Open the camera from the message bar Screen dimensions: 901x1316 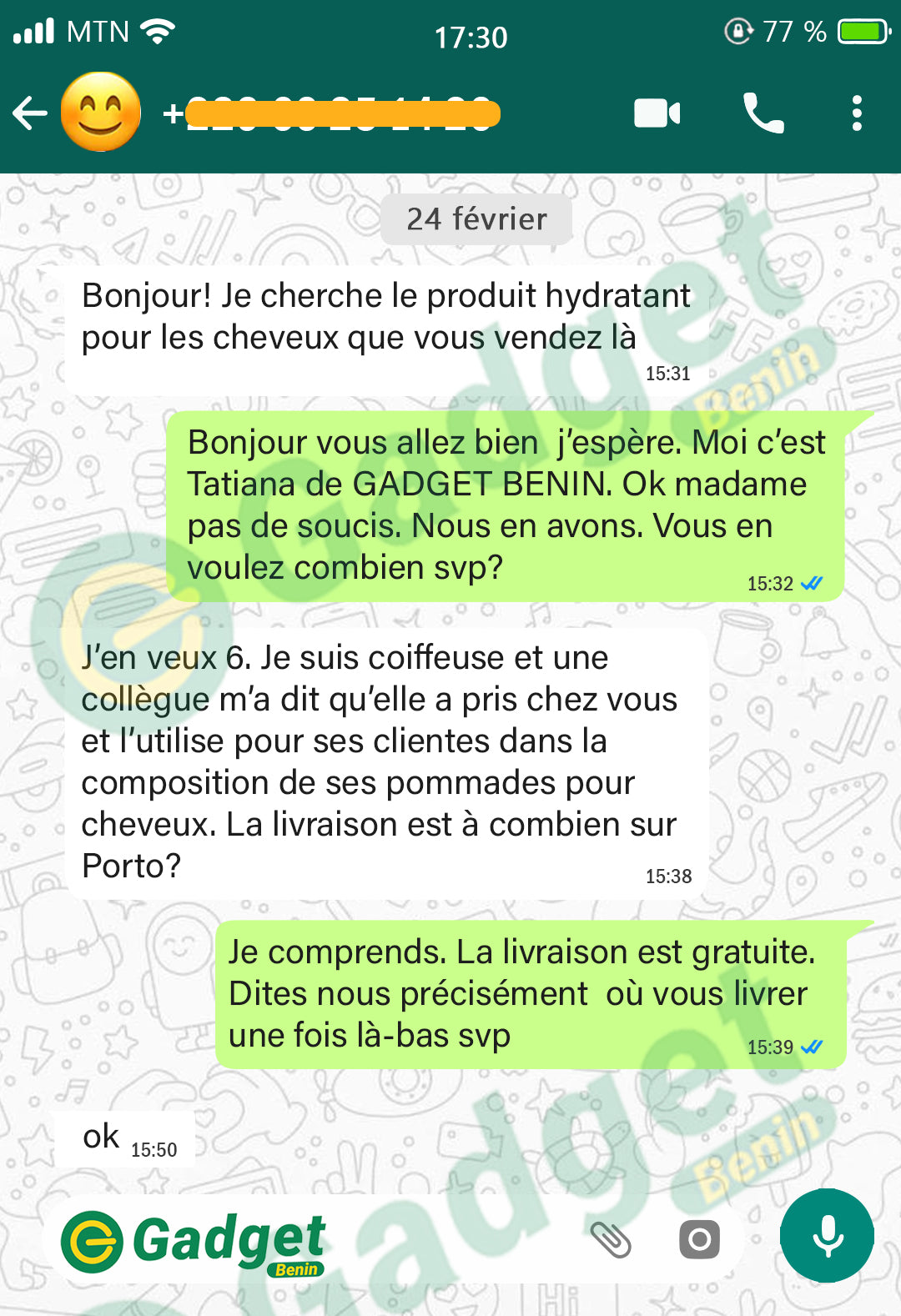pos(699,1239)
